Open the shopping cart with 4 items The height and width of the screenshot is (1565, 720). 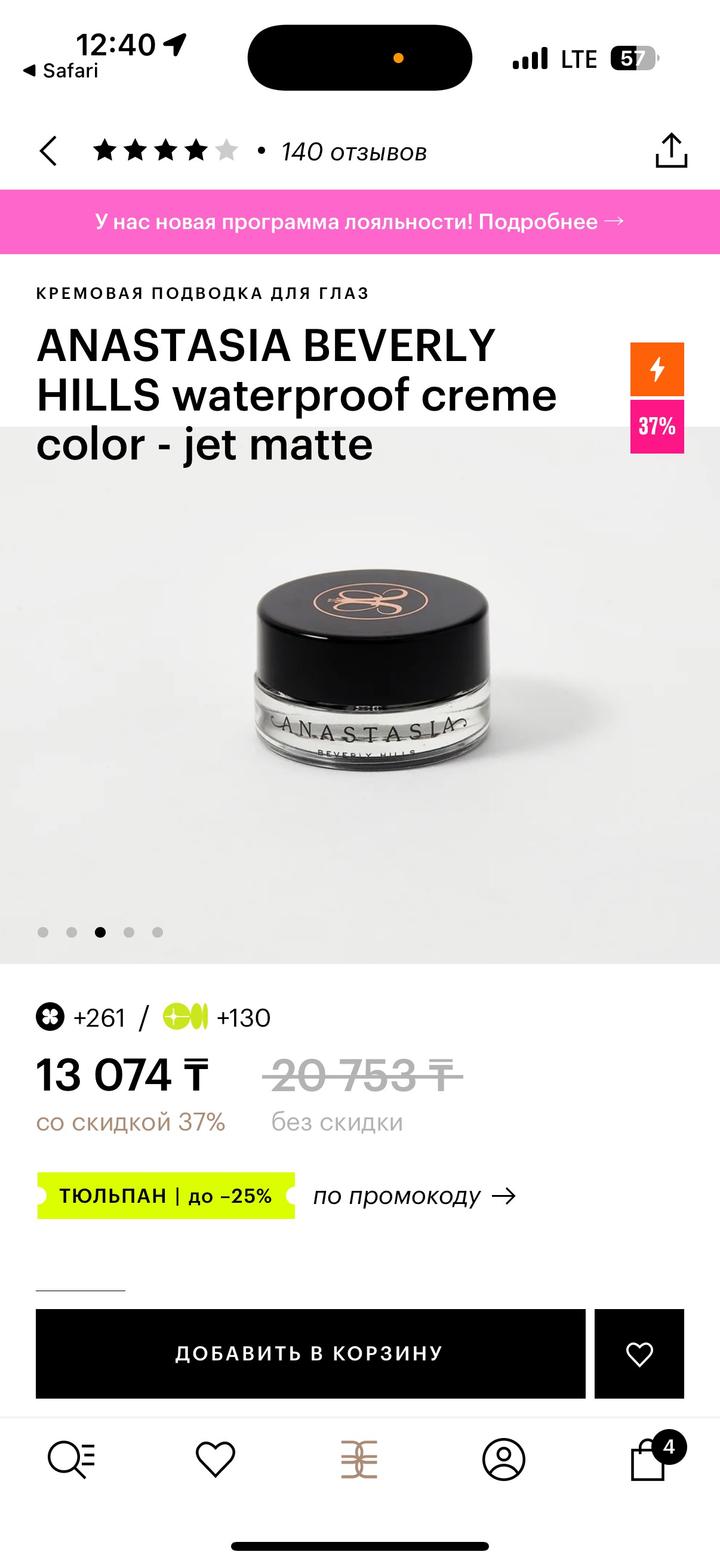tap(649, 1459)
